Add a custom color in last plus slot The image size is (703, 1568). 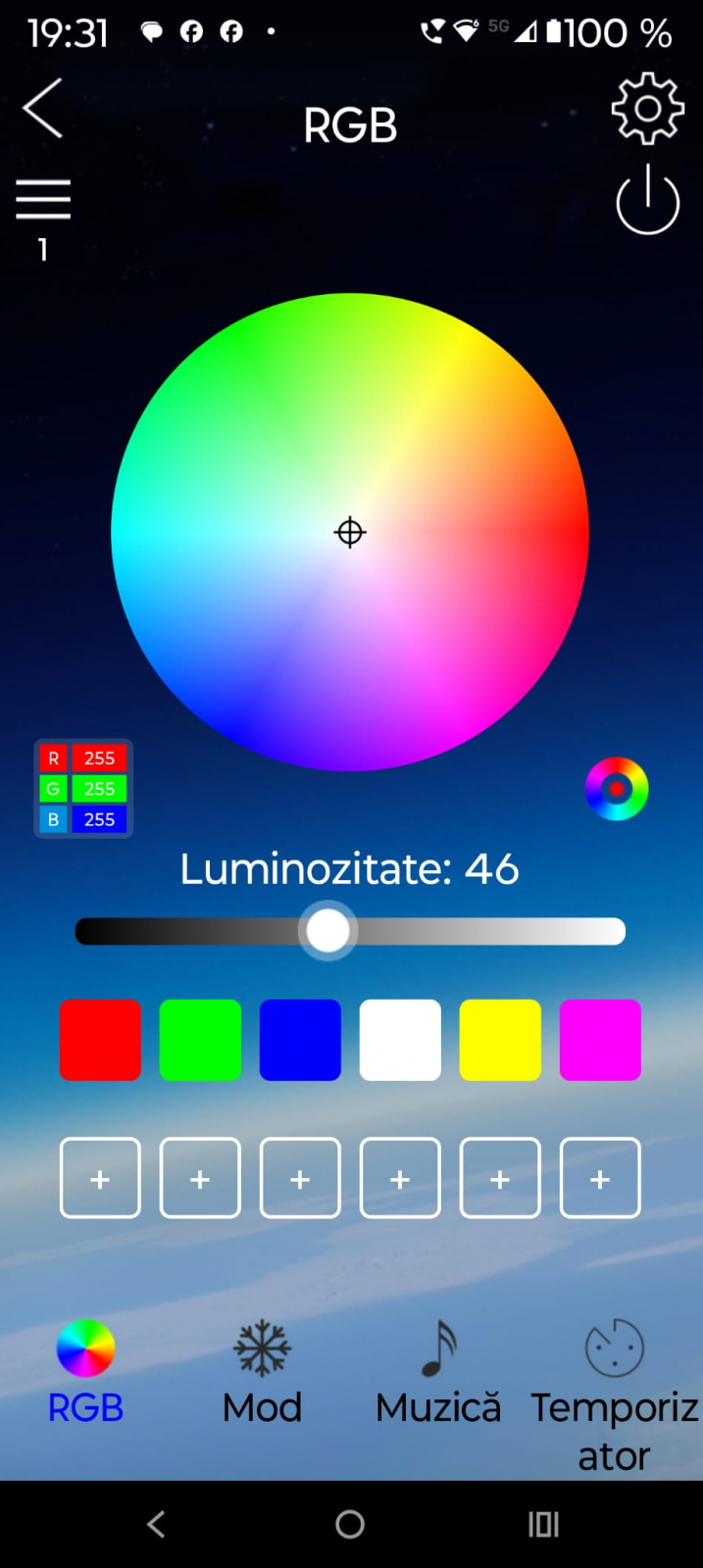click(600, 1178)
